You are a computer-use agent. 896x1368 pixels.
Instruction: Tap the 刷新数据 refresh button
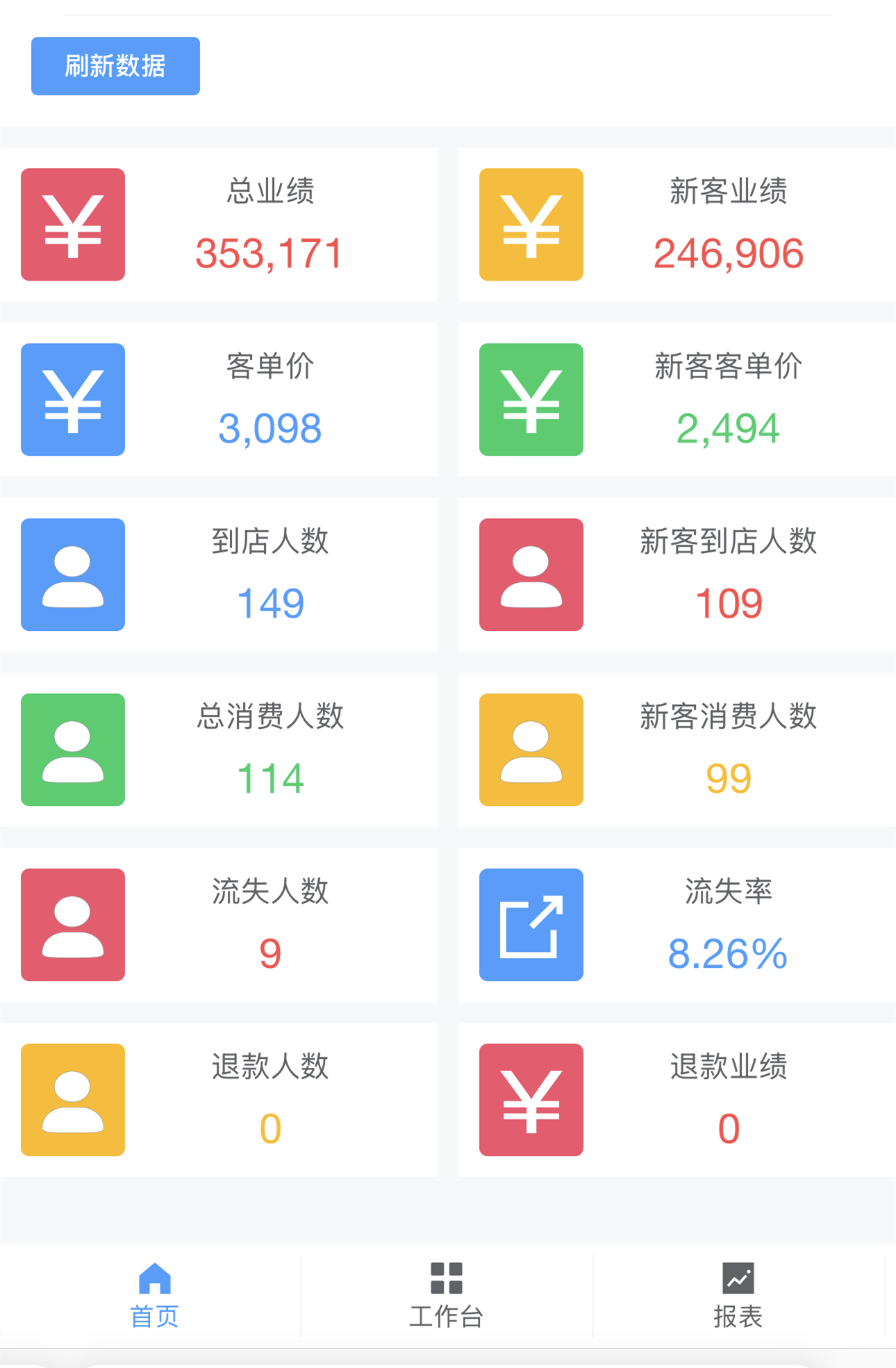[x=115, y=66]
